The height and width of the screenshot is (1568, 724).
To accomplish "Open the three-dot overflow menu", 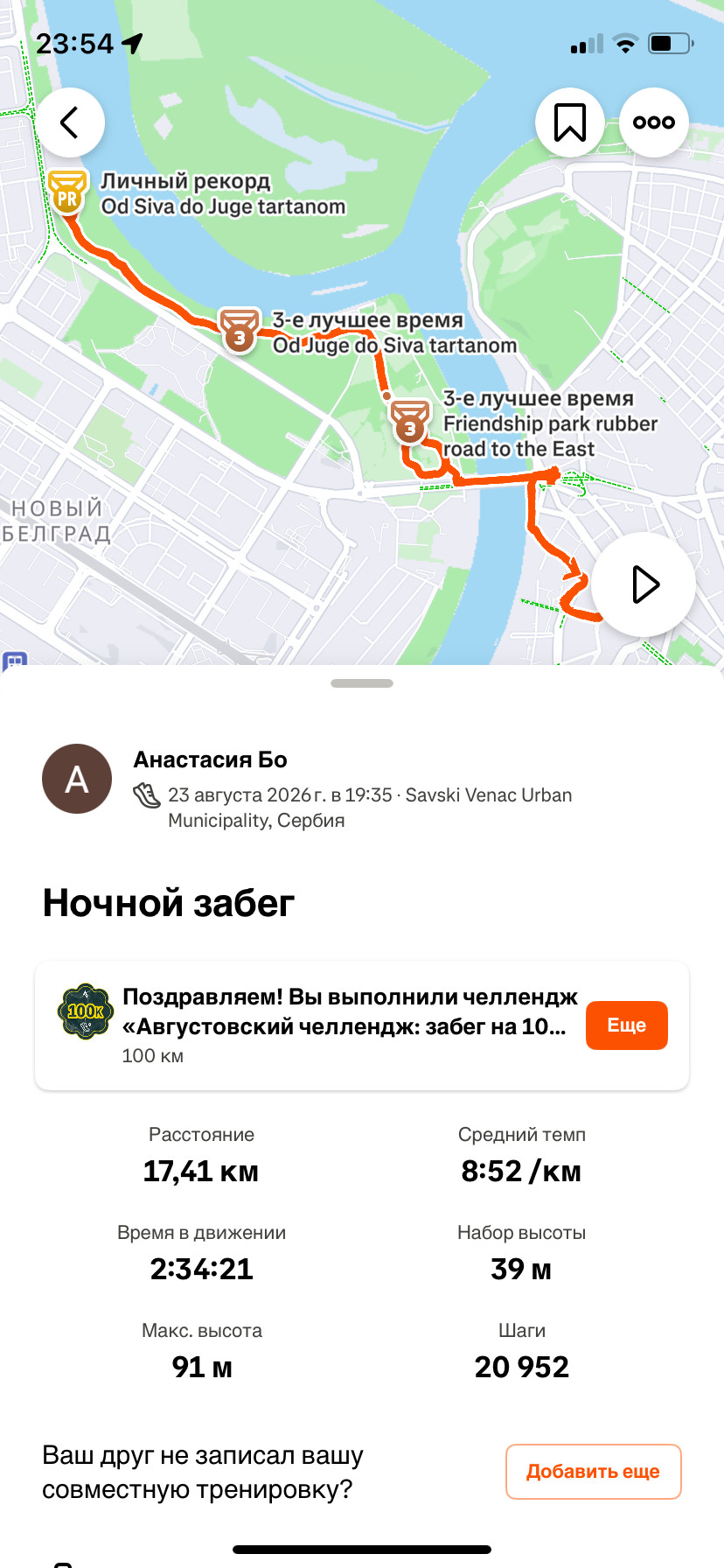I will click(654, 122).
